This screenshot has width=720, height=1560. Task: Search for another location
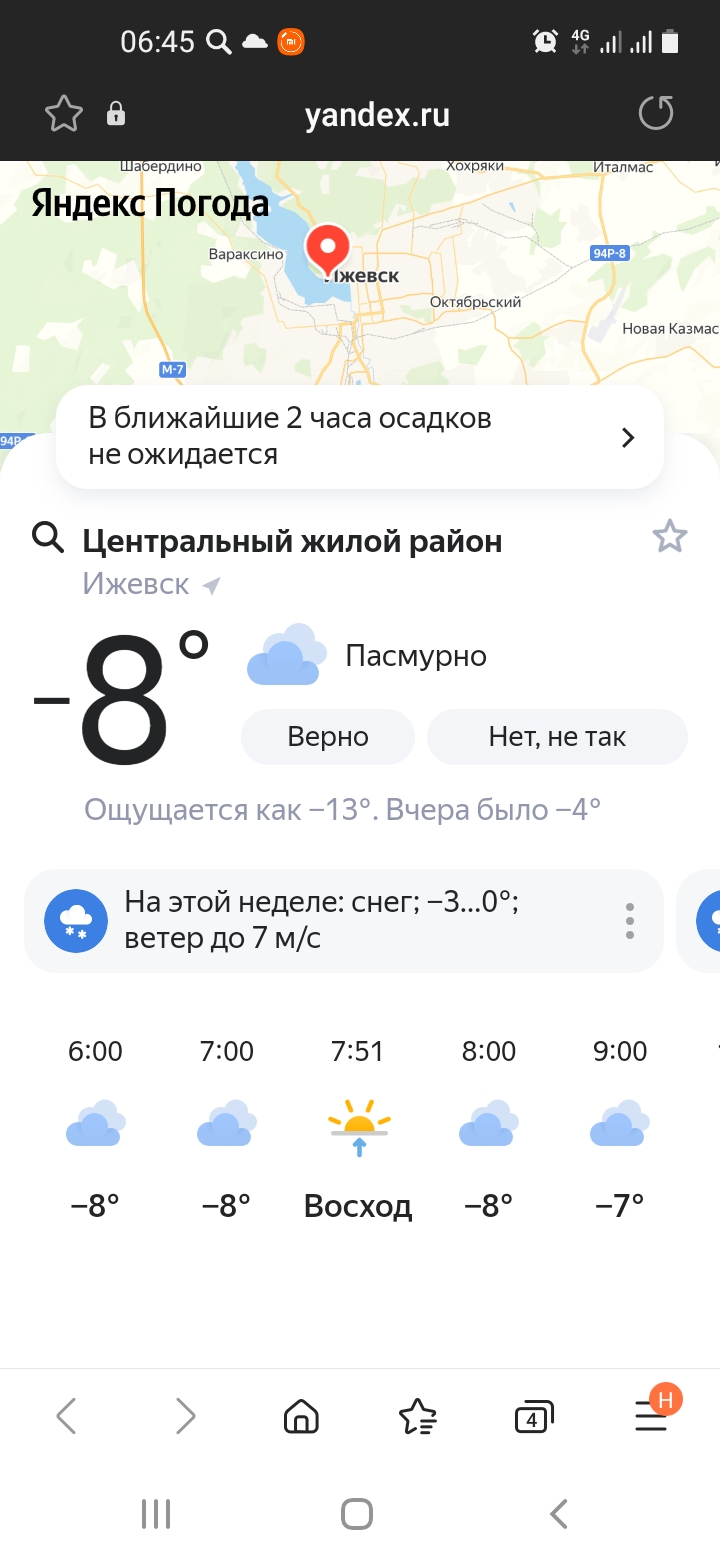tap(48, 538)
